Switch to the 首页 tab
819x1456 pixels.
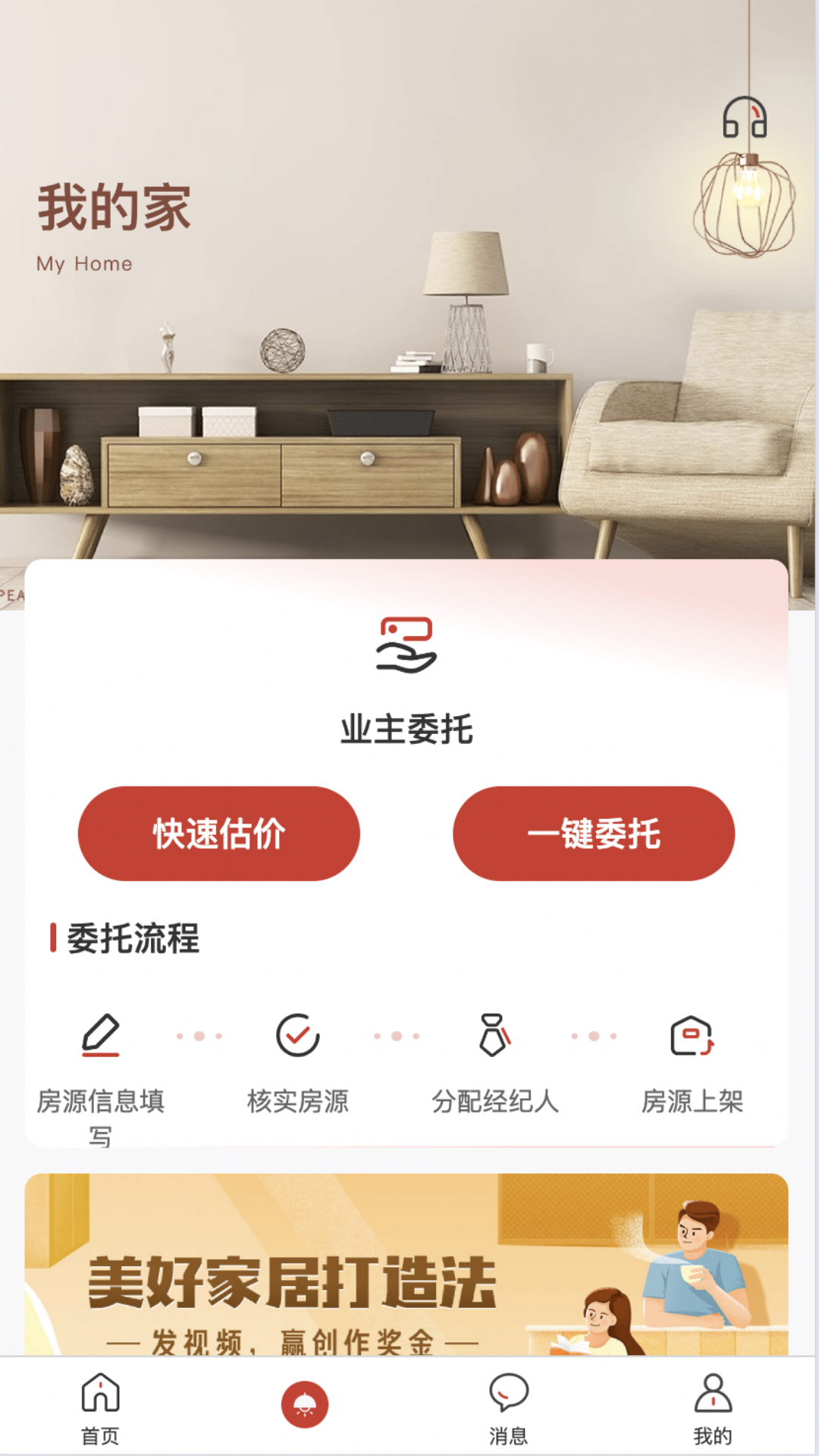coord(100,1407)
